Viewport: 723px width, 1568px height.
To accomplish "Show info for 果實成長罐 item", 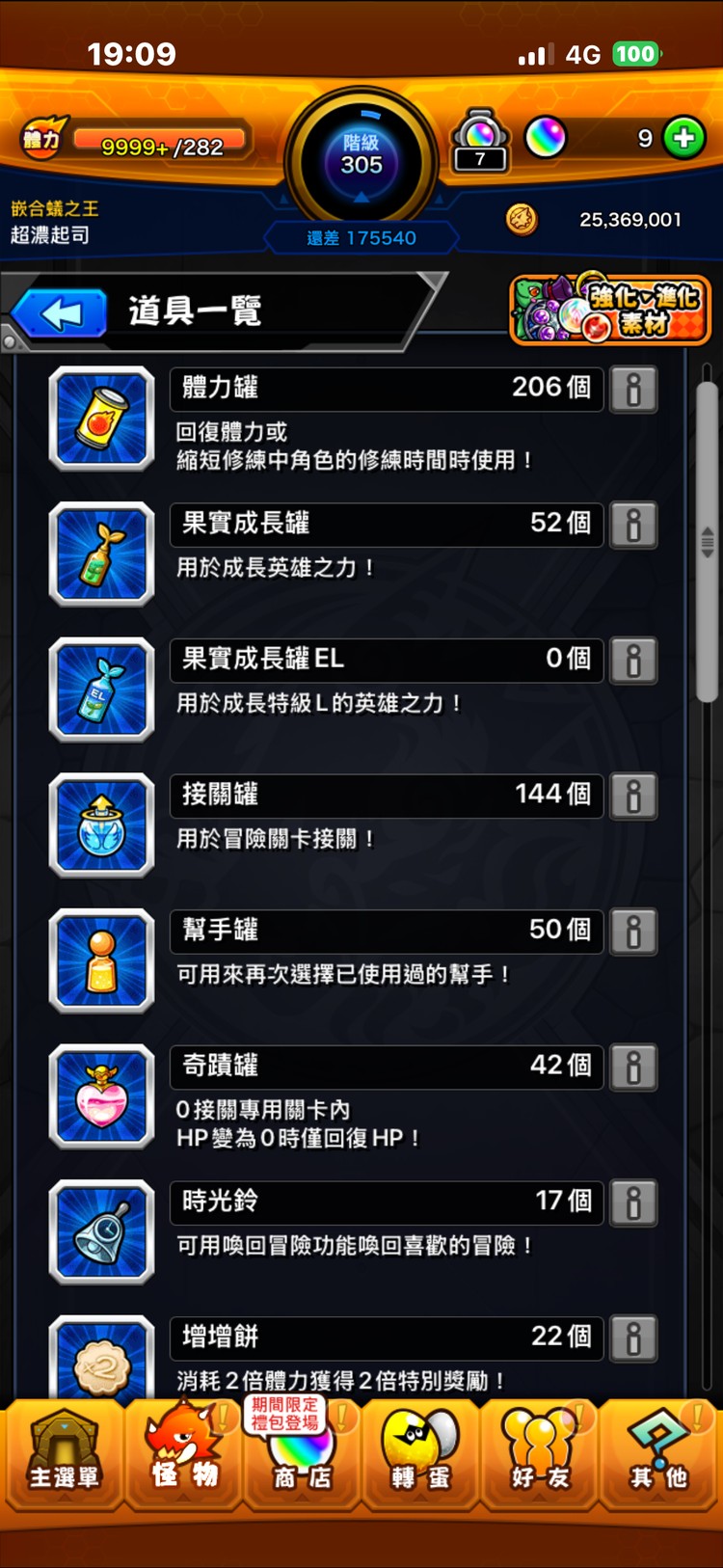I will point(633,525).
